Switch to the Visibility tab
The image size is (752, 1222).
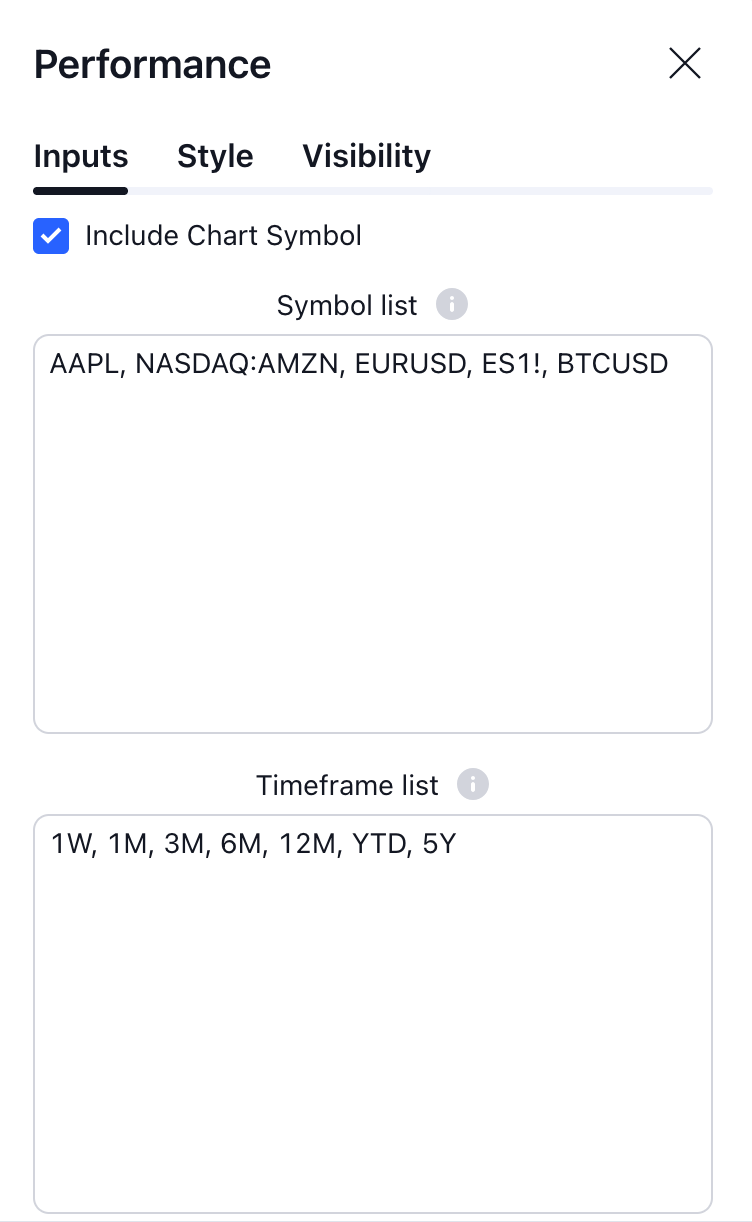(x=366, y=157)
